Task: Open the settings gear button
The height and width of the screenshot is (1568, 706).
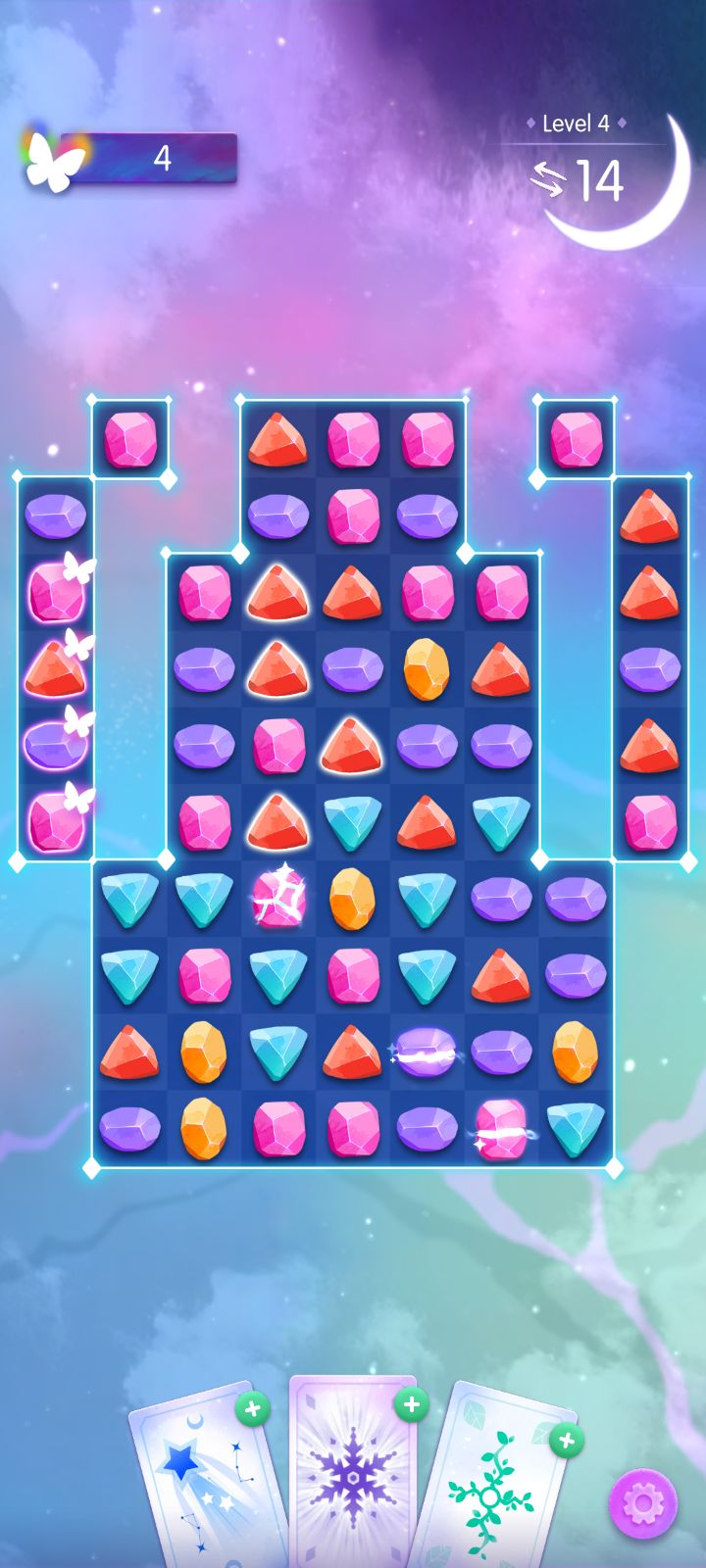Action: [x=643, y=1503]
